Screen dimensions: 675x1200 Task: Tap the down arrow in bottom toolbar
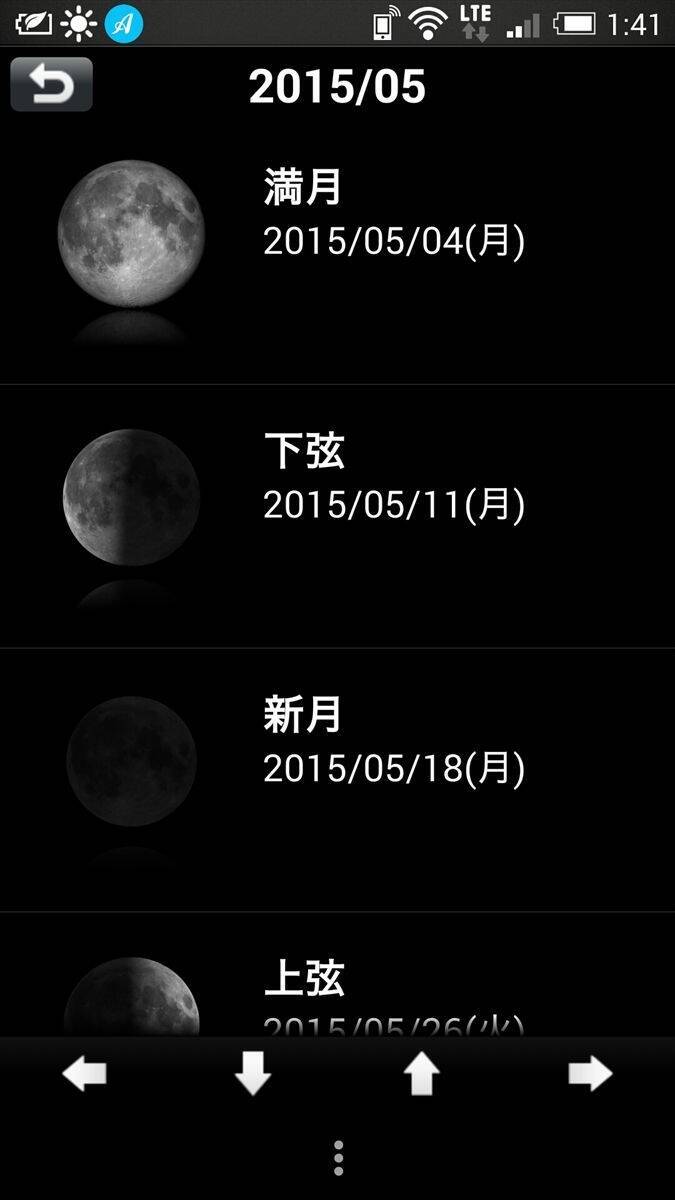pos(252,1075)
